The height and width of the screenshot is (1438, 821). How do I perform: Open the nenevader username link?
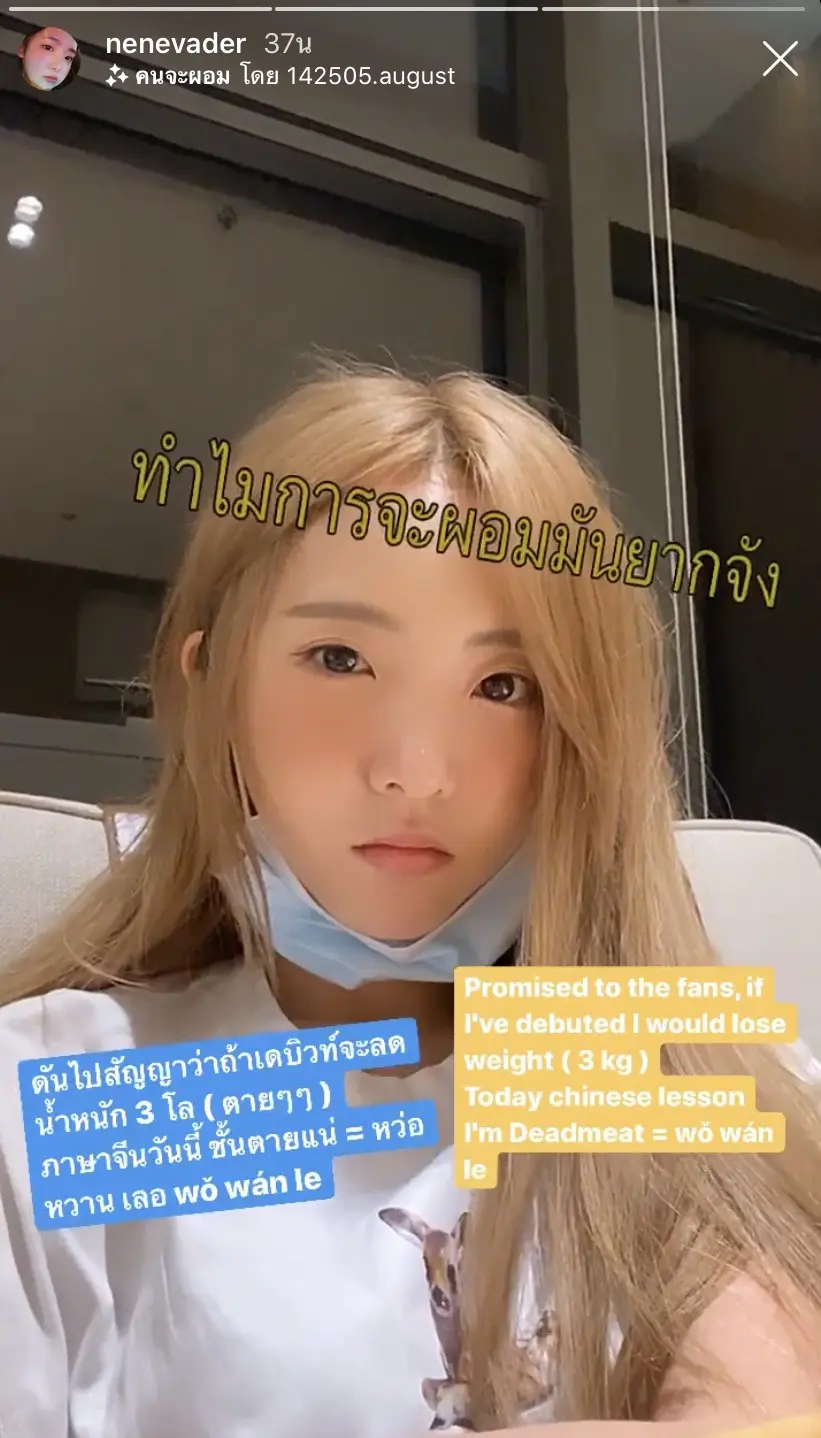[175, 44]
